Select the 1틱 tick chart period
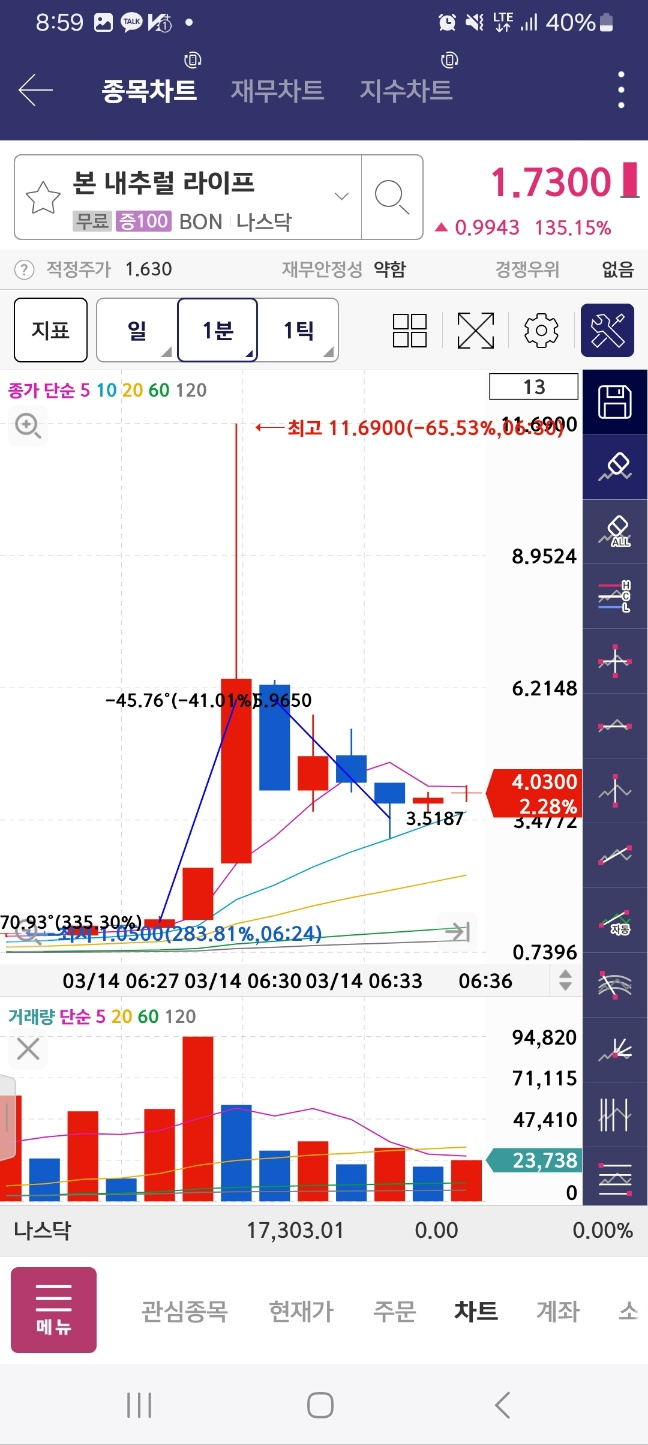 pyautogui.click(x=298, y=329)
